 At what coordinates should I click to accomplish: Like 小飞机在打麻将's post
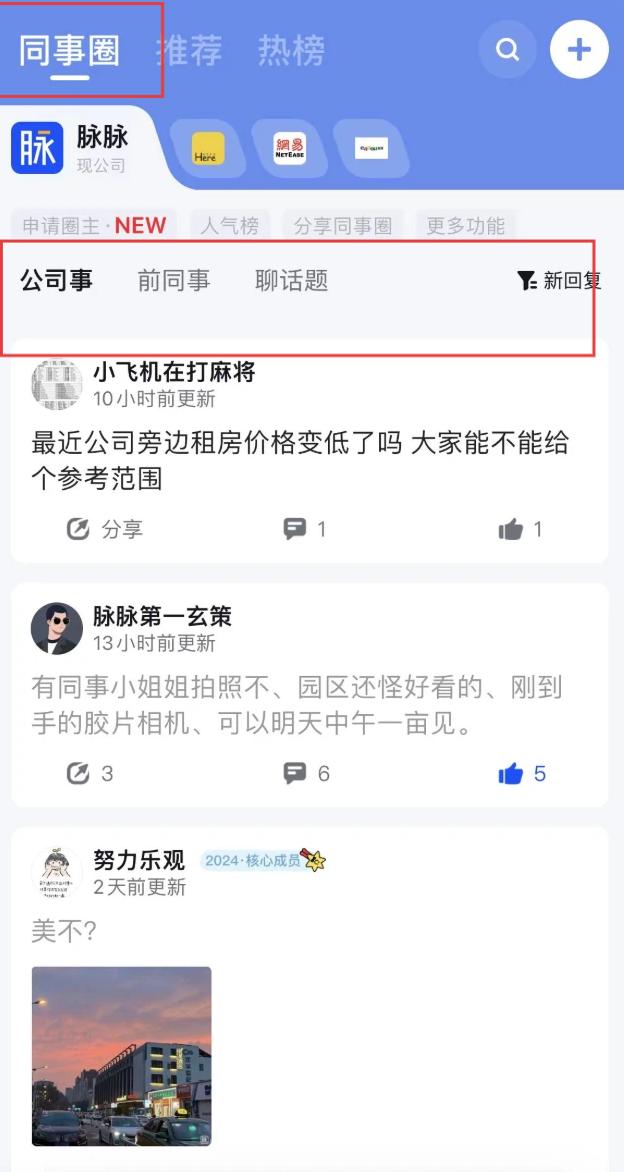(520, 529)
